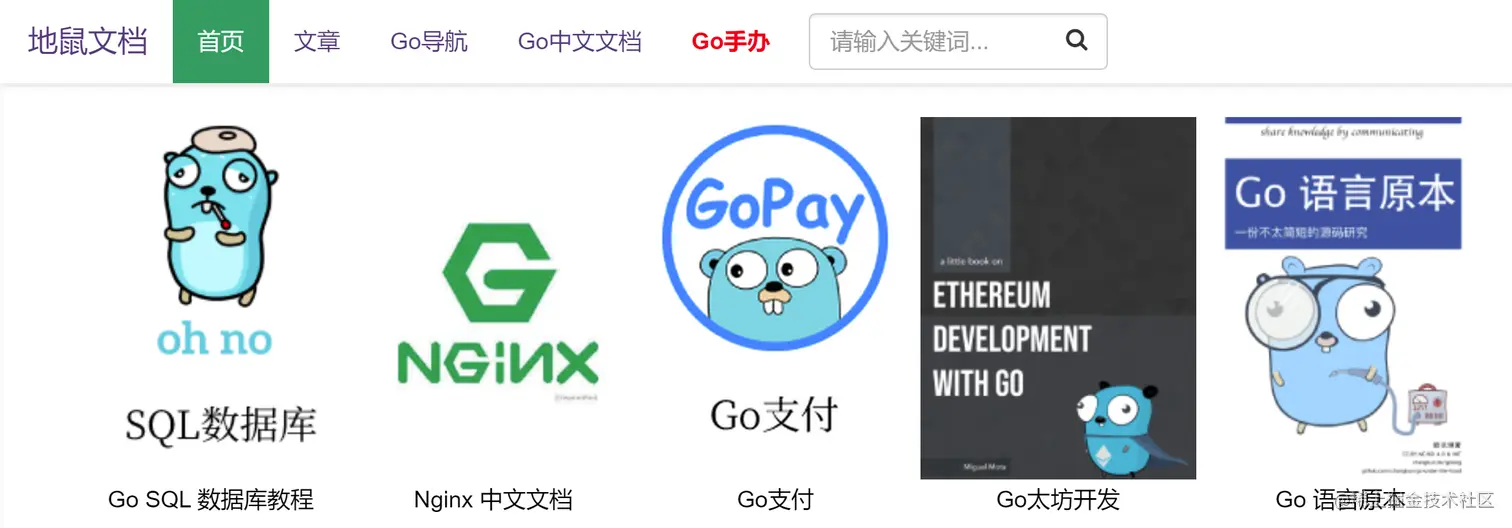Open Go中文文档 from the navbar
This screenshot has width=1512, height=528.
tap(580, 41)
